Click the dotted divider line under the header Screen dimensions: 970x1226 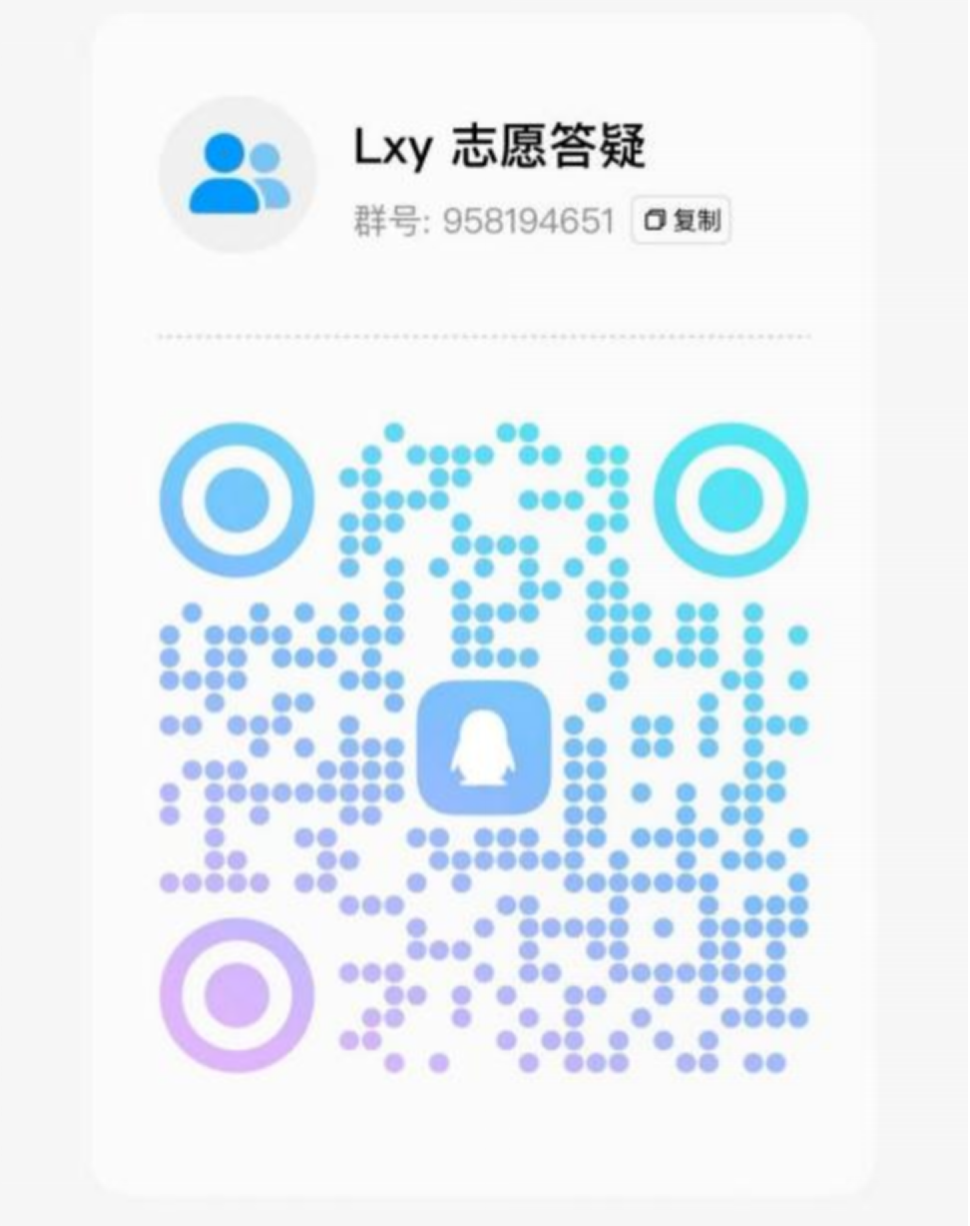point(484,337)
